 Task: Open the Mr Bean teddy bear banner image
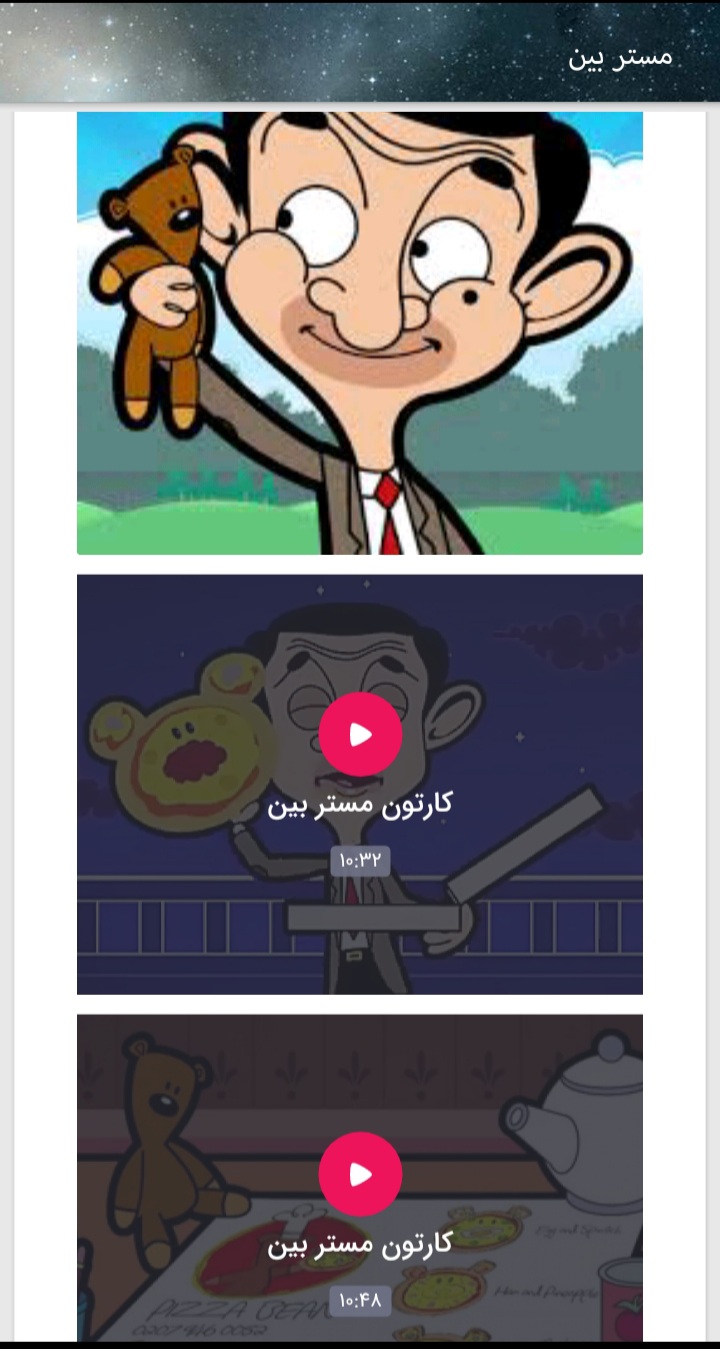pyautogui.click(x=360, y=333)
